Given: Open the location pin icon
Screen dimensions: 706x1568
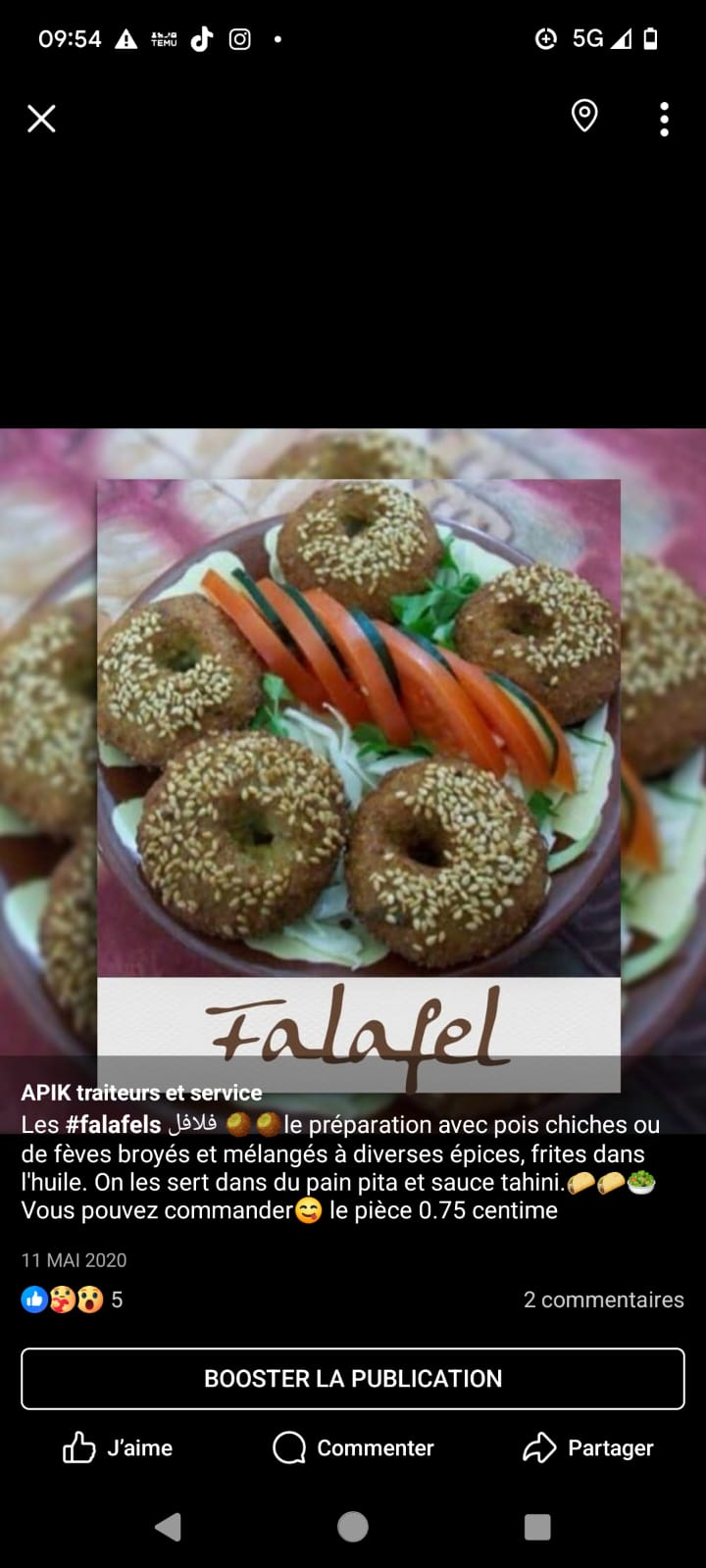Looking at the screenshot, I should coord(584,116).
